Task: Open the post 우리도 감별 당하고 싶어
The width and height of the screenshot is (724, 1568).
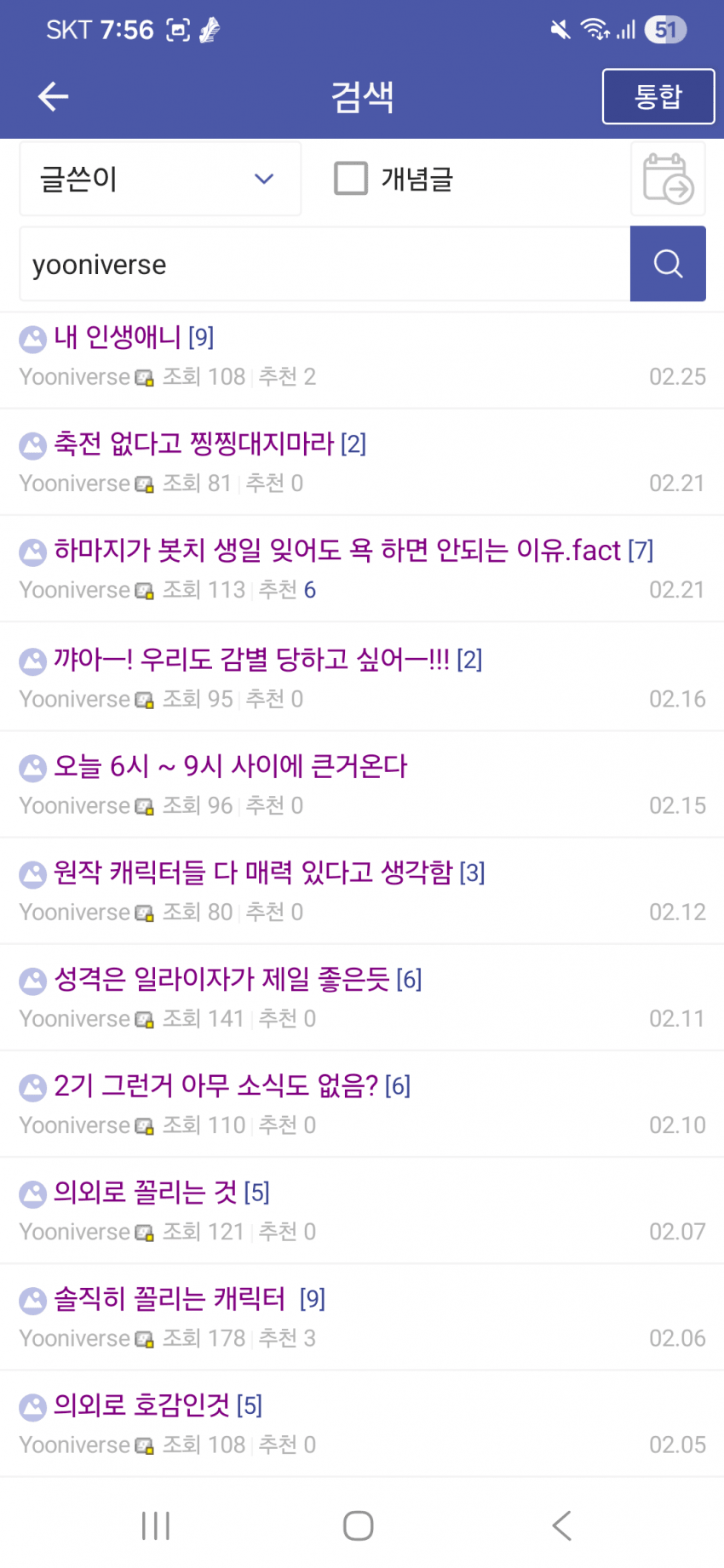Action: [251, 660]
